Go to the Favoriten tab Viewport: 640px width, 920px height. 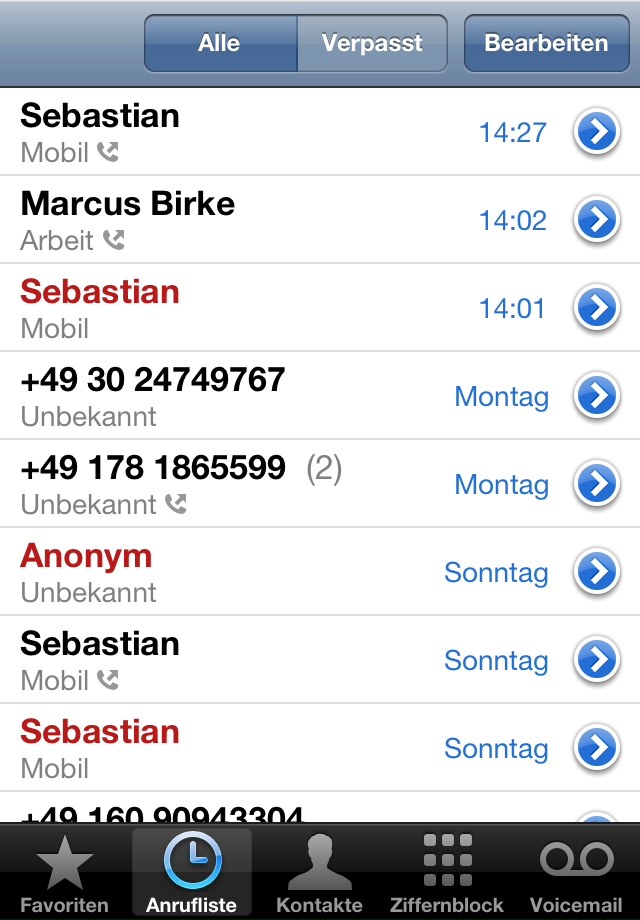pos(64,872)
